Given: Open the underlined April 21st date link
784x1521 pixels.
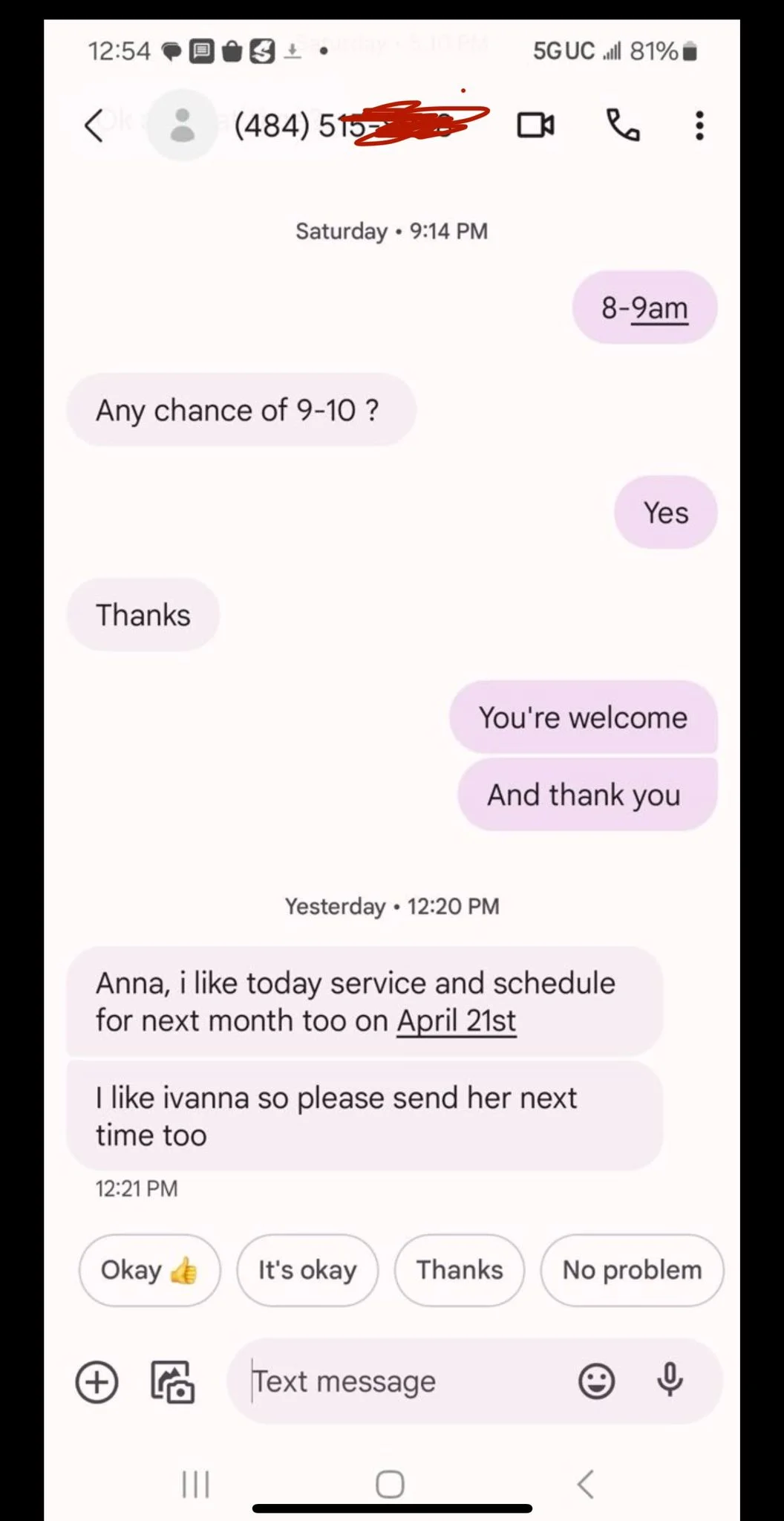Looking at the screenshot, I should tap(456, 1020).
